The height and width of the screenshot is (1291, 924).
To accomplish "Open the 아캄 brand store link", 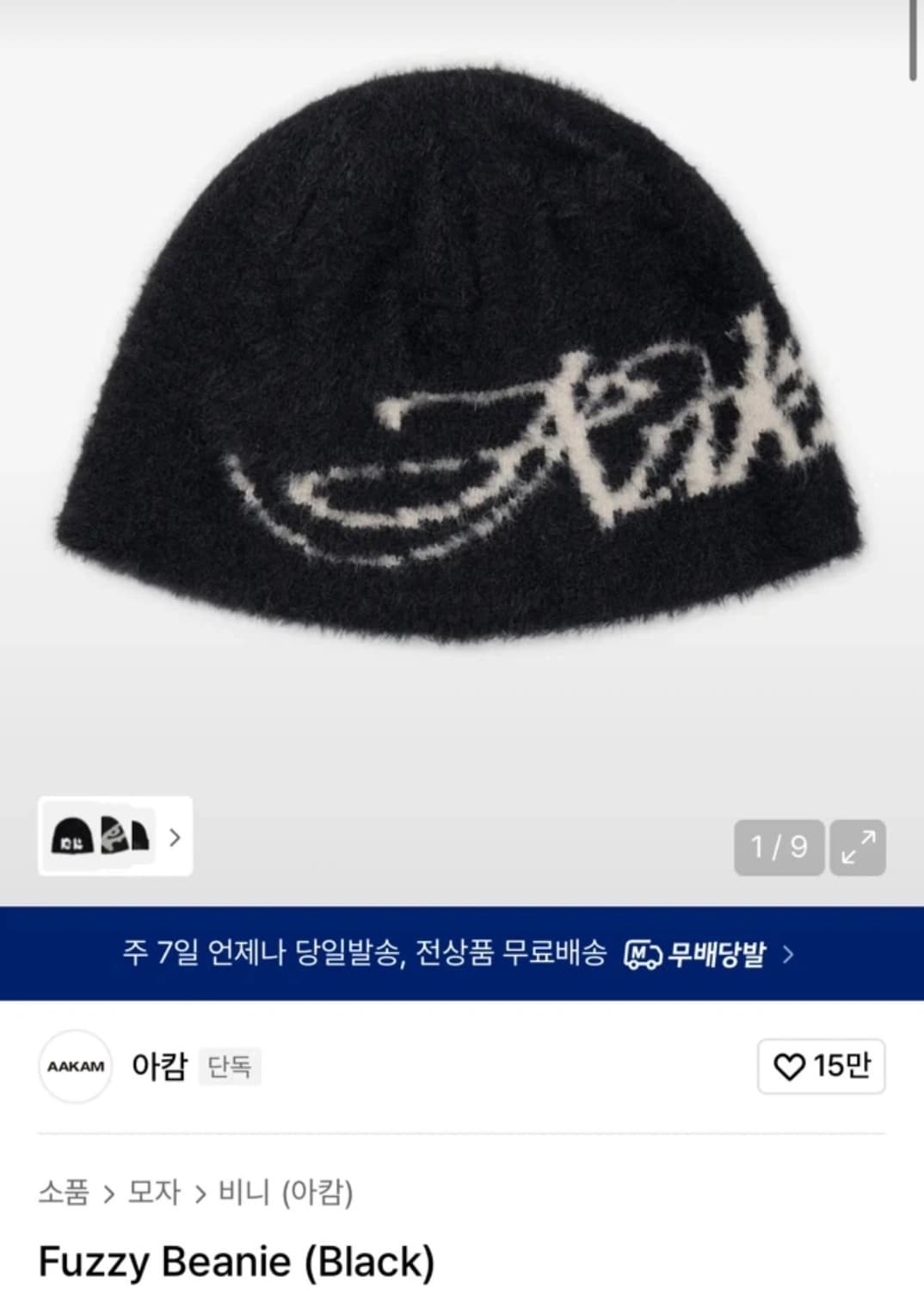I will [159, 1065].
